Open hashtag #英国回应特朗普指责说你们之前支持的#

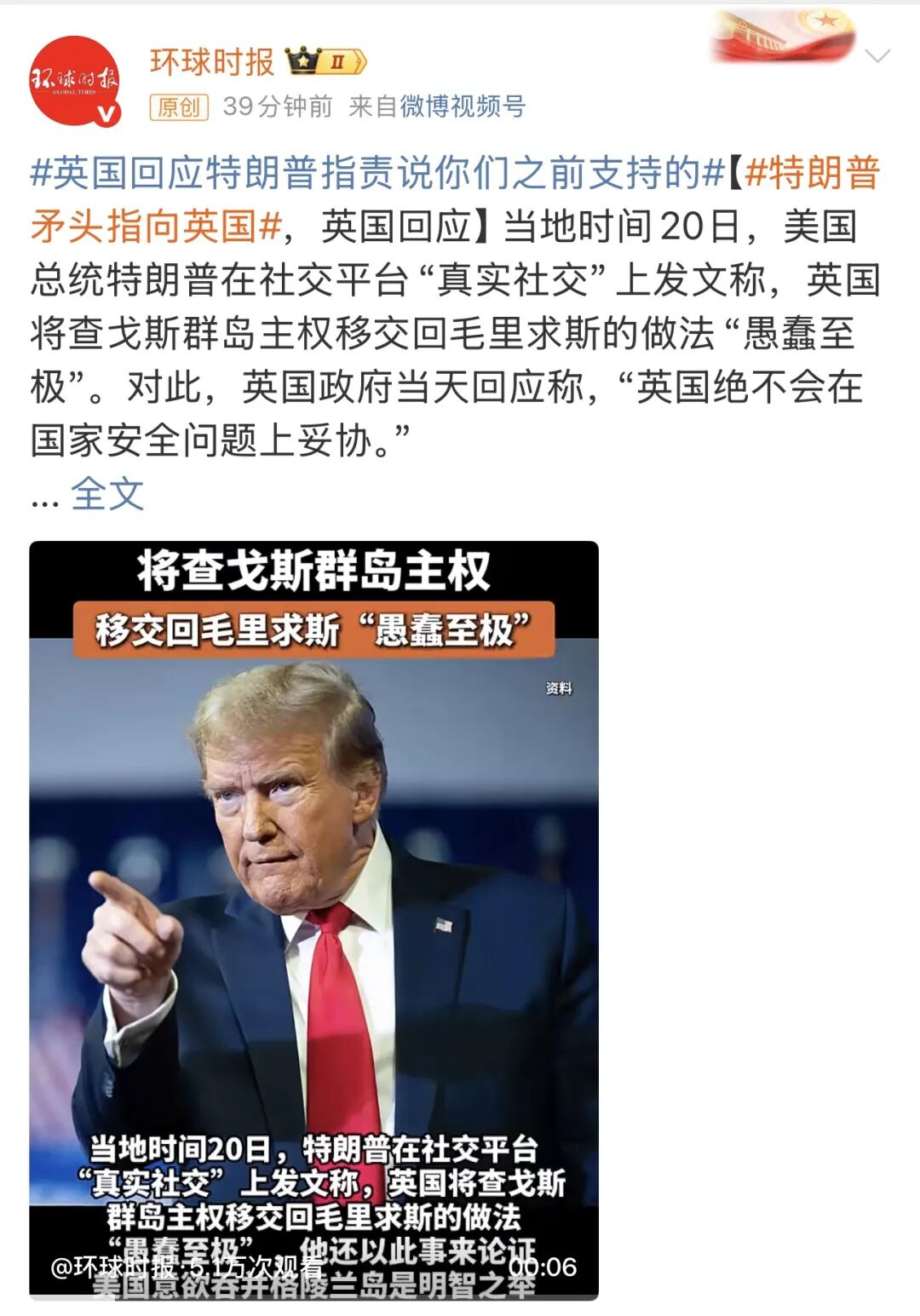click(377, 173)
